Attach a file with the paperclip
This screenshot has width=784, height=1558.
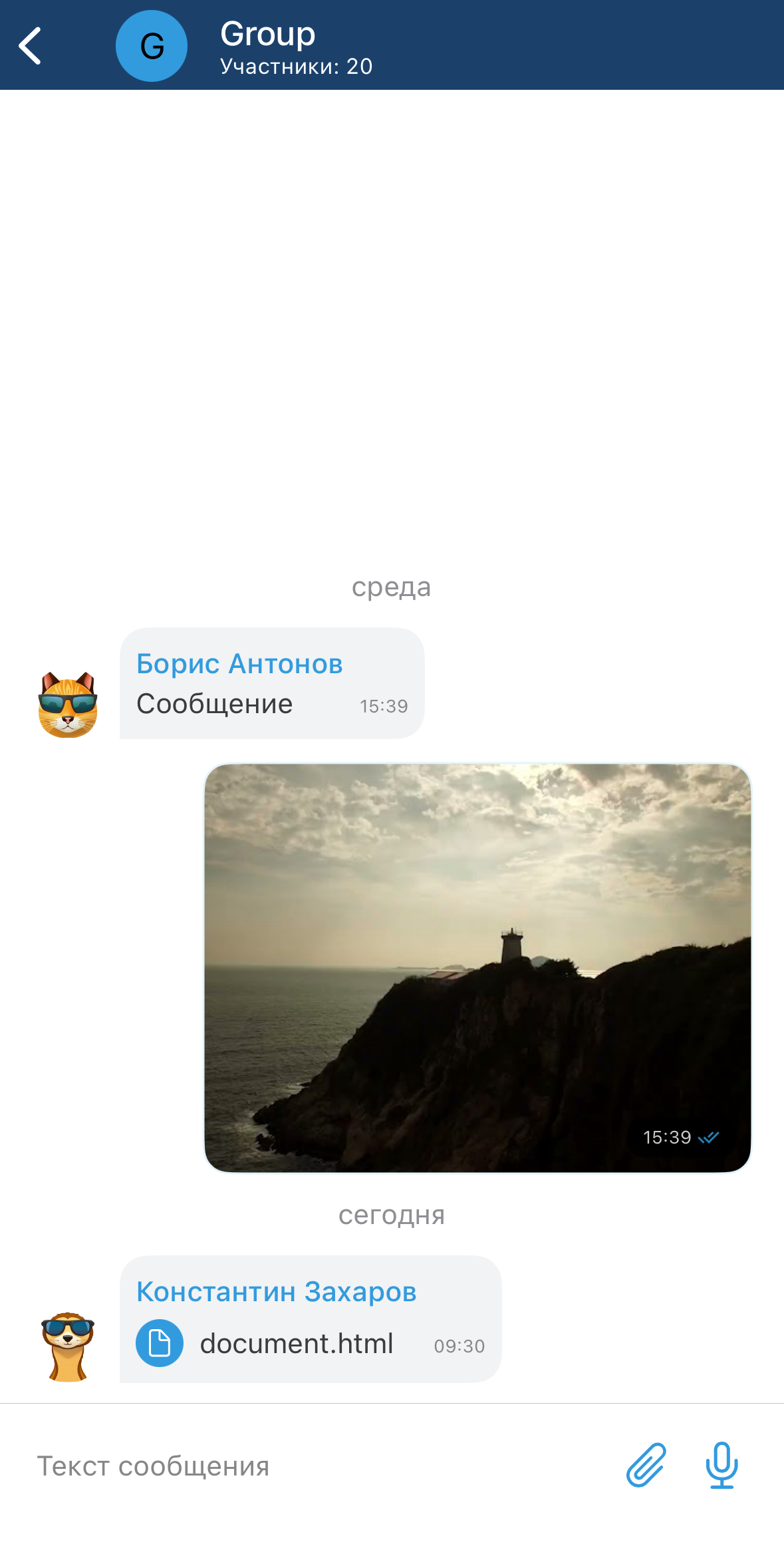tap(646, 1465)
